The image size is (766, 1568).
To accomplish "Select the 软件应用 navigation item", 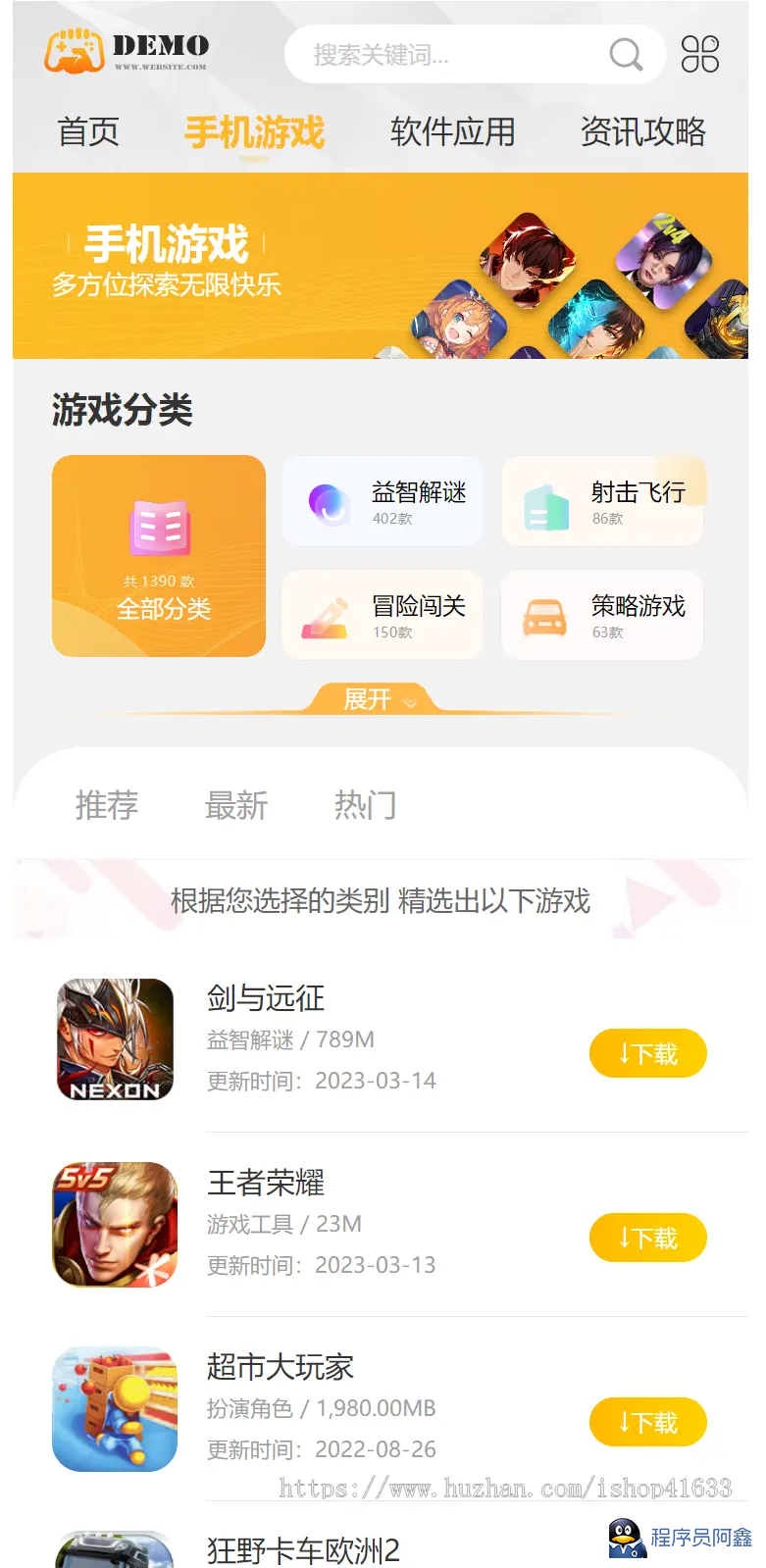I will pos(453,130).
